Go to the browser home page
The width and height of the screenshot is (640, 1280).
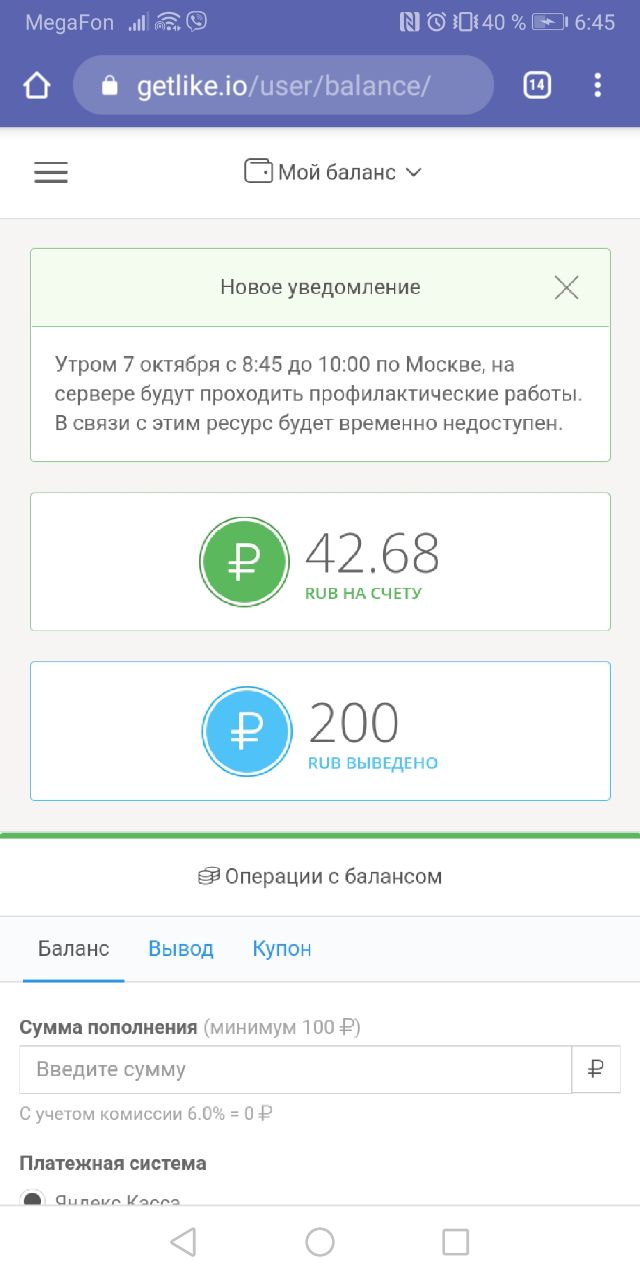(x=36, y=86)
